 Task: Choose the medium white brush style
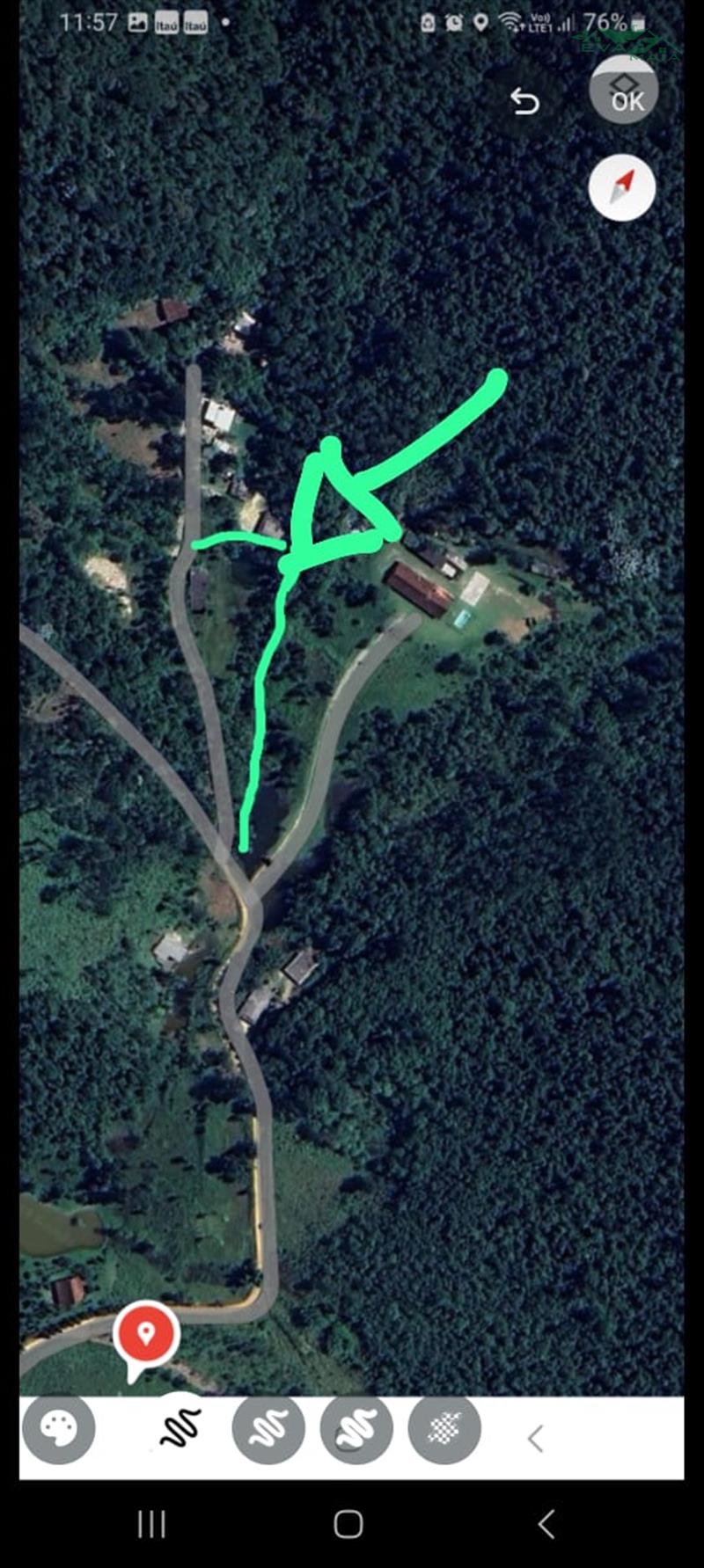pyautogui.click(x=268, y=1428)
